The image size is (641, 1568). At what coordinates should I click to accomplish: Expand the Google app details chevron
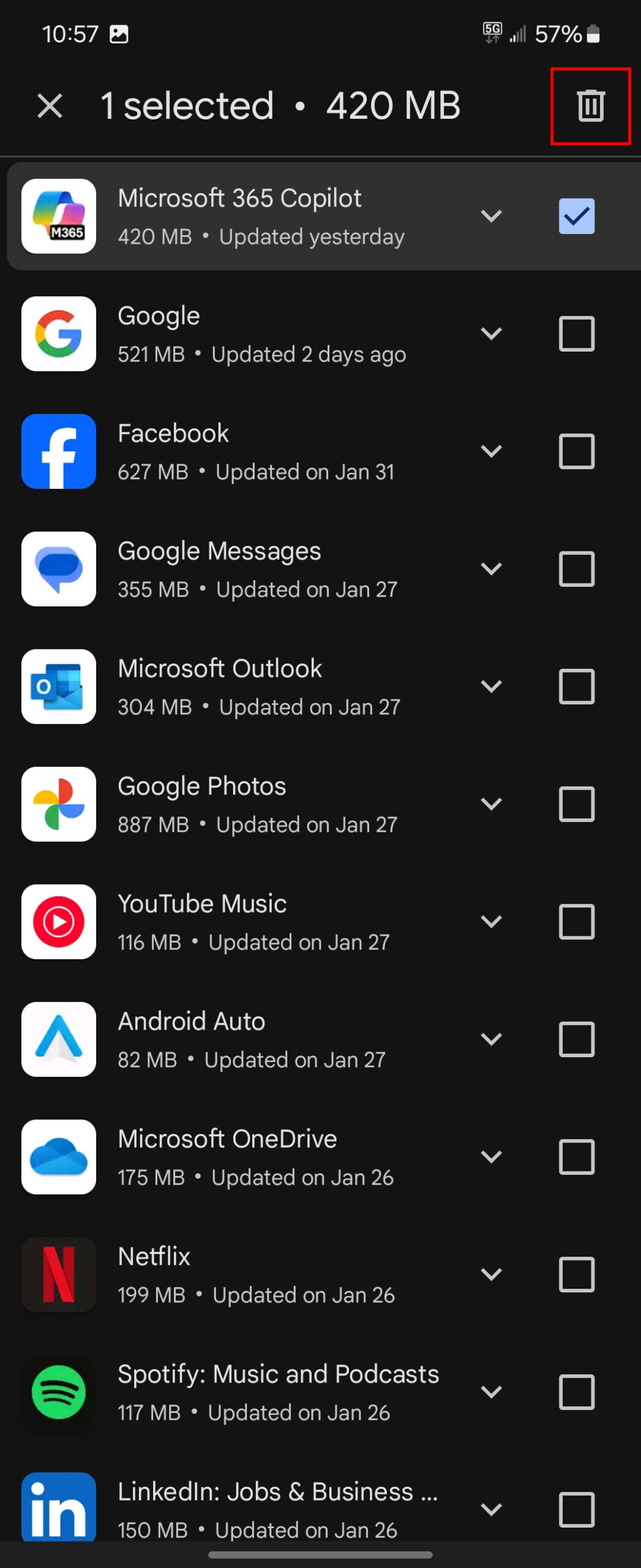click(x=491, y=334)
